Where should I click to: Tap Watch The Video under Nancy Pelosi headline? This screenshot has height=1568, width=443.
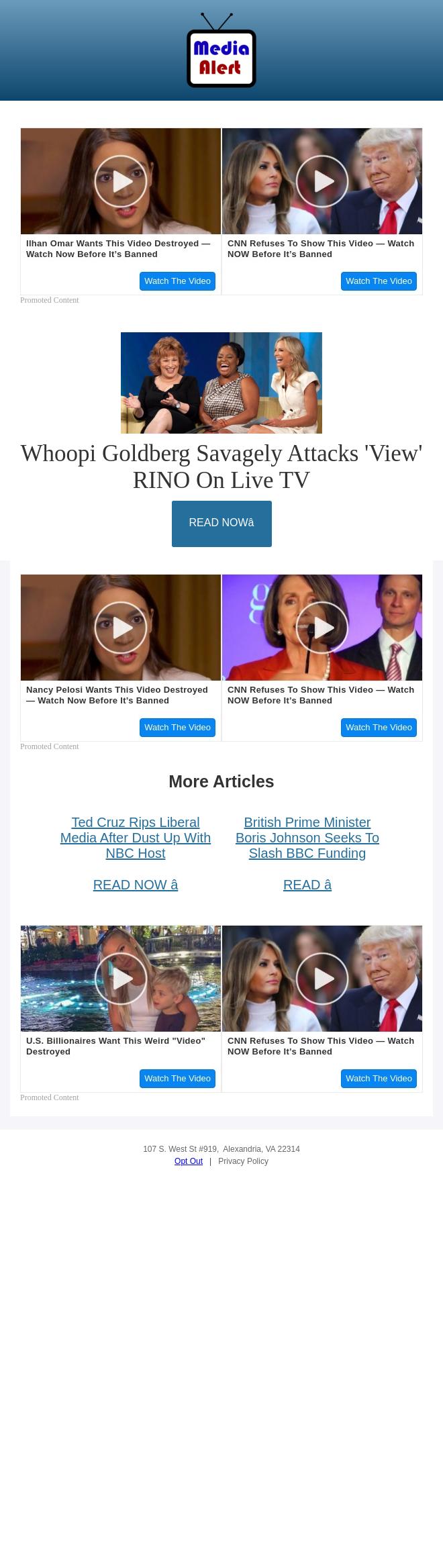177,728
